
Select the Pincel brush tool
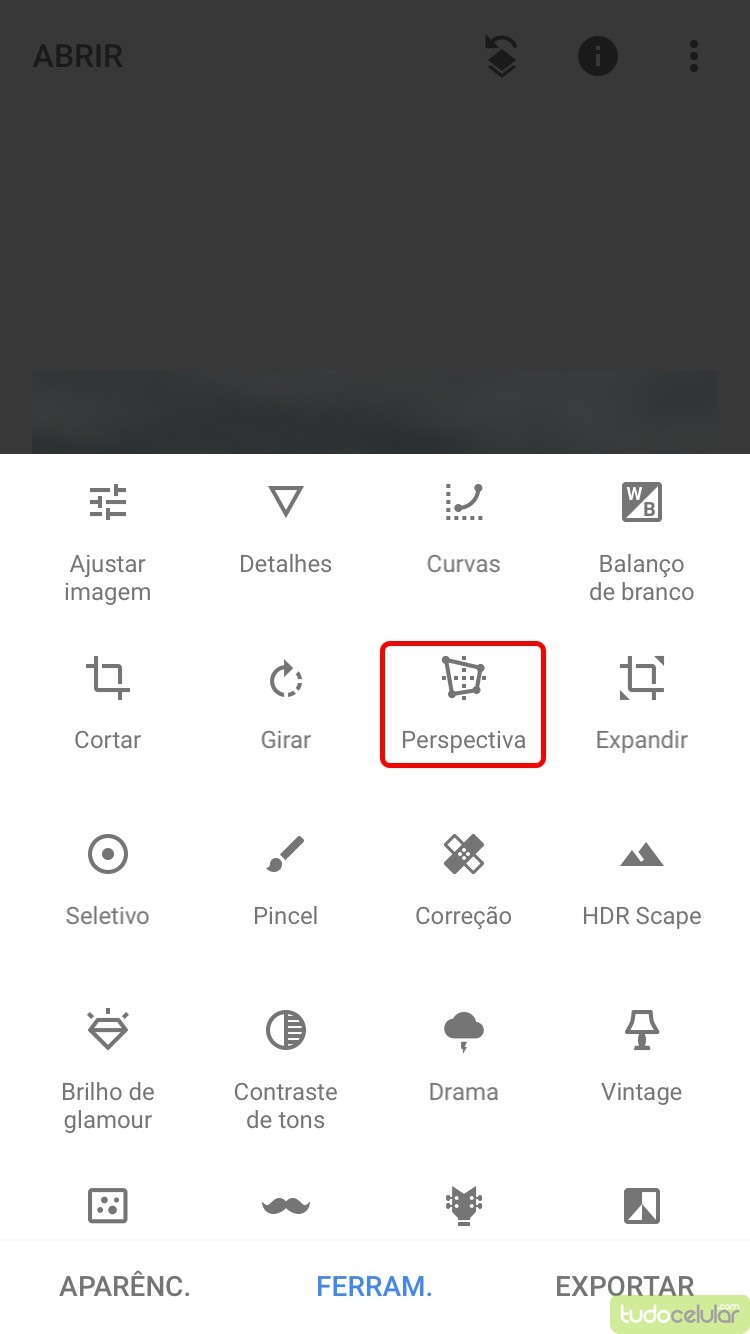[285, 878]
